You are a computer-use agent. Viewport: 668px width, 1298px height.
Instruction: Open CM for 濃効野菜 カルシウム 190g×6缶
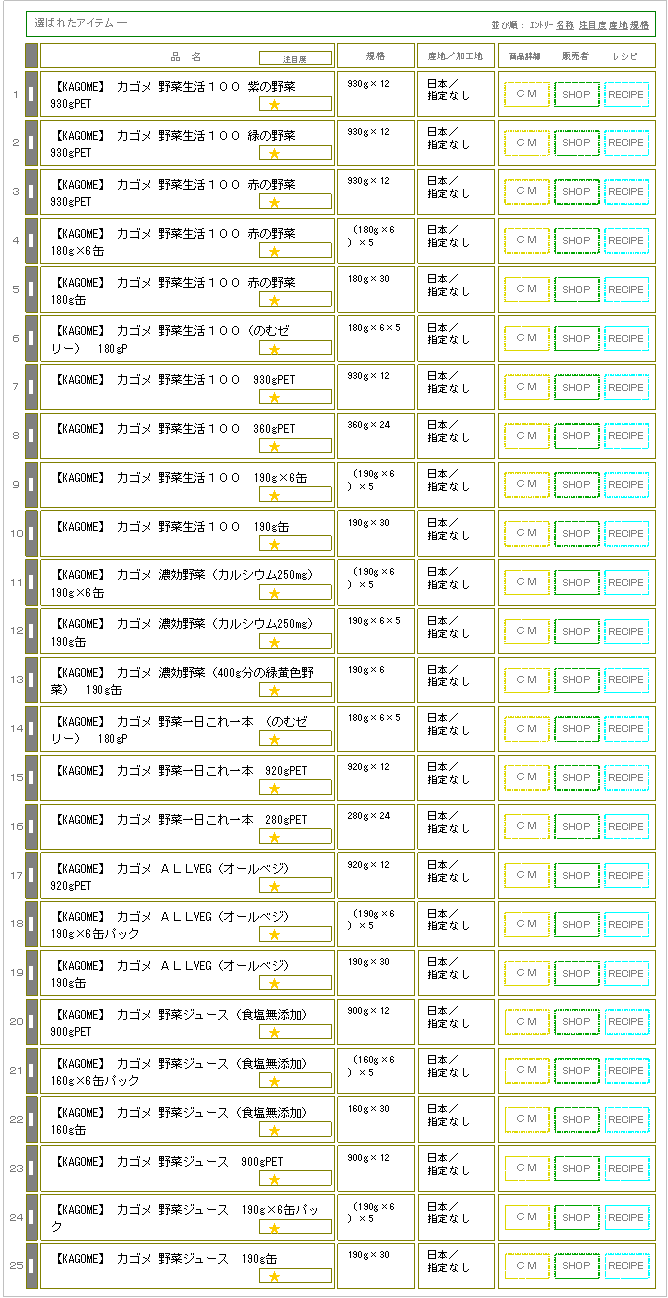click(x=526, y=582)
